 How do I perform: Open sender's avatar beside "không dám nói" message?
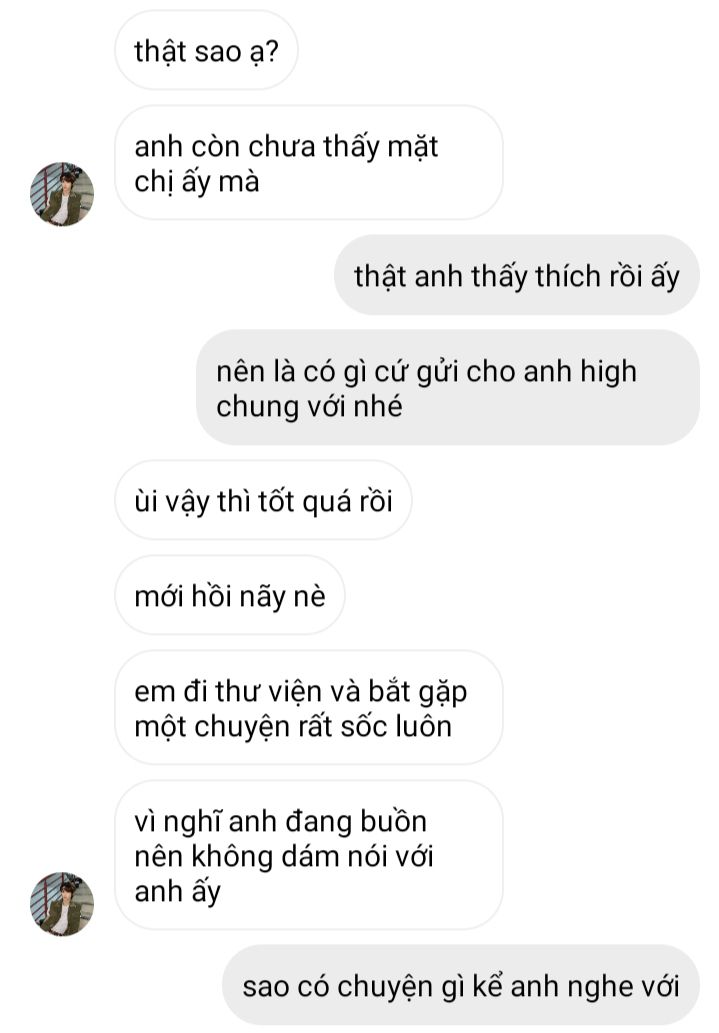tap(62, 903)
